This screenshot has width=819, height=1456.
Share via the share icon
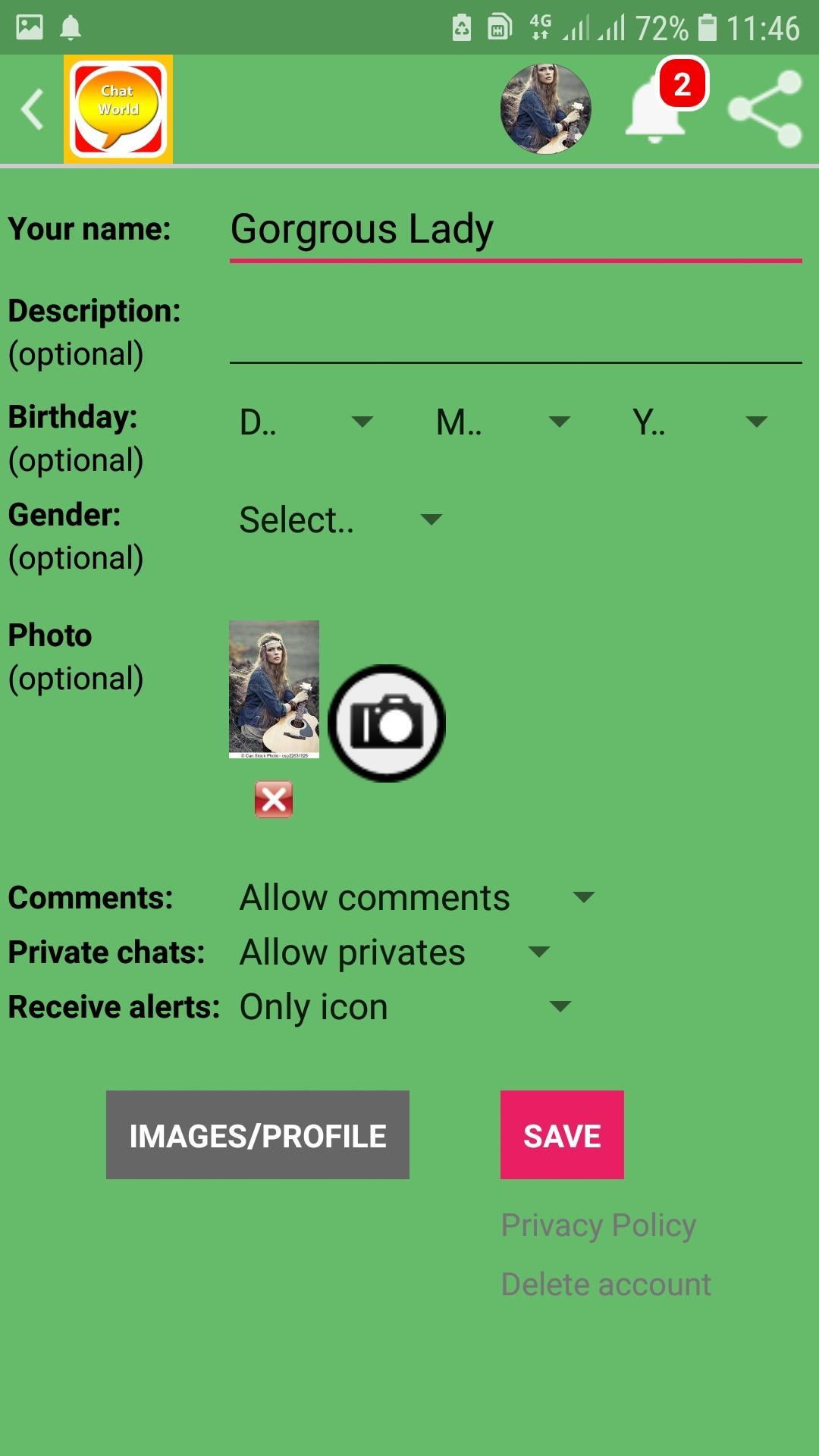click(764, 109)
